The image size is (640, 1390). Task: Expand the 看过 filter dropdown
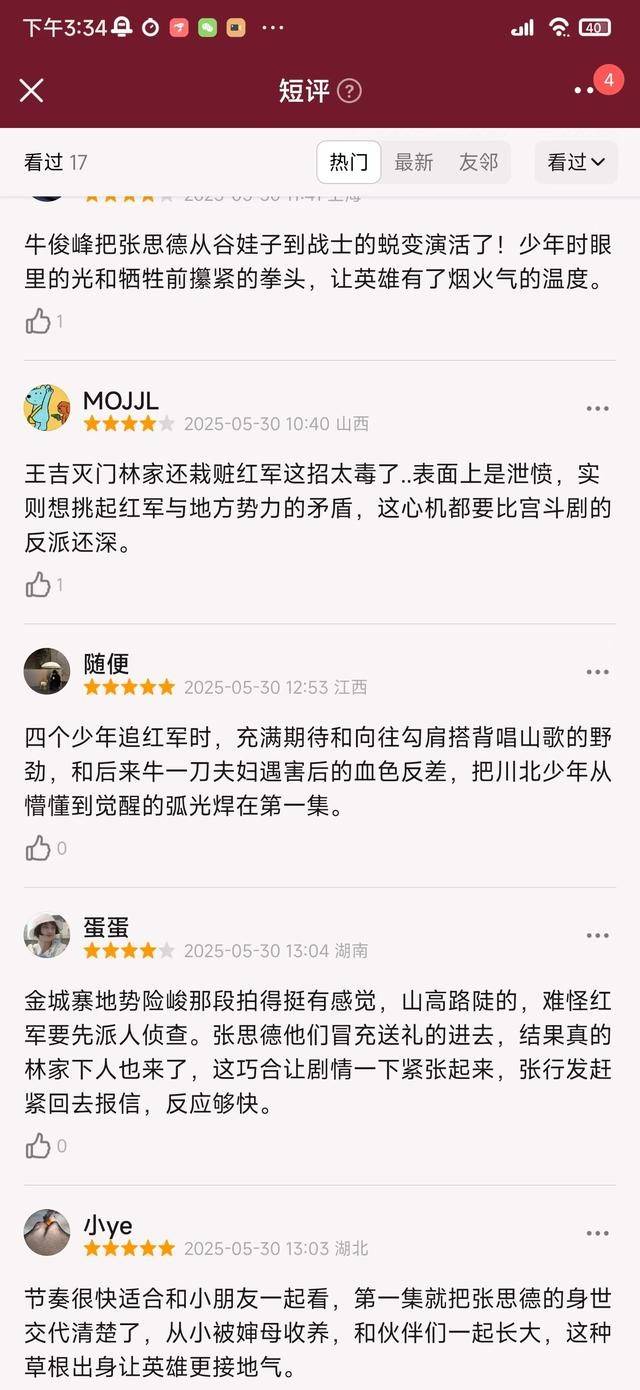click(576, 162)
